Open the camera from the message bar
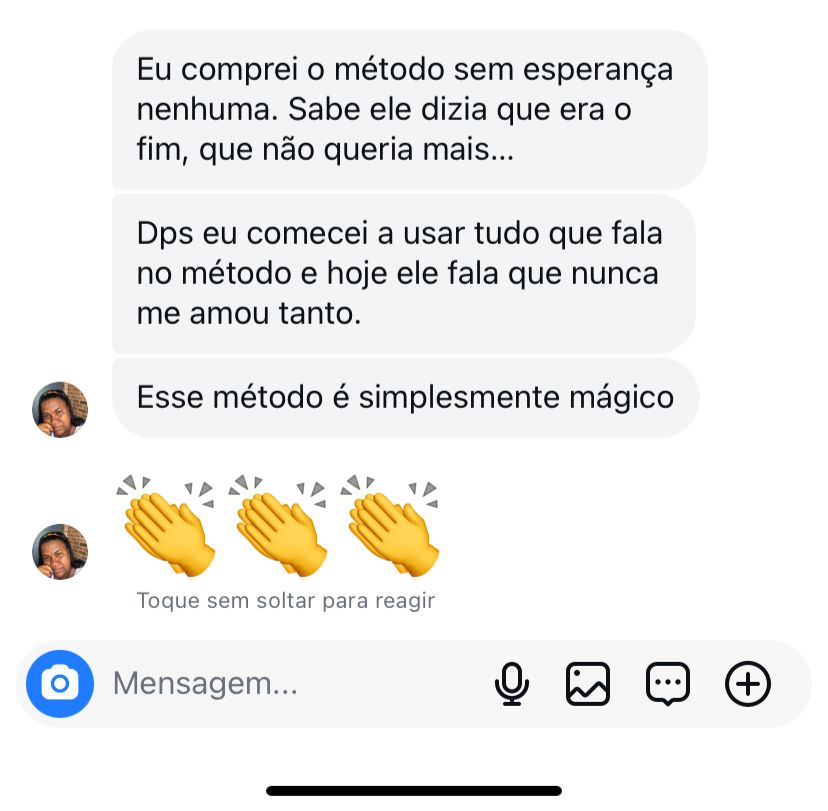Screen dimensions: 828x811 (x=60, y=684)
